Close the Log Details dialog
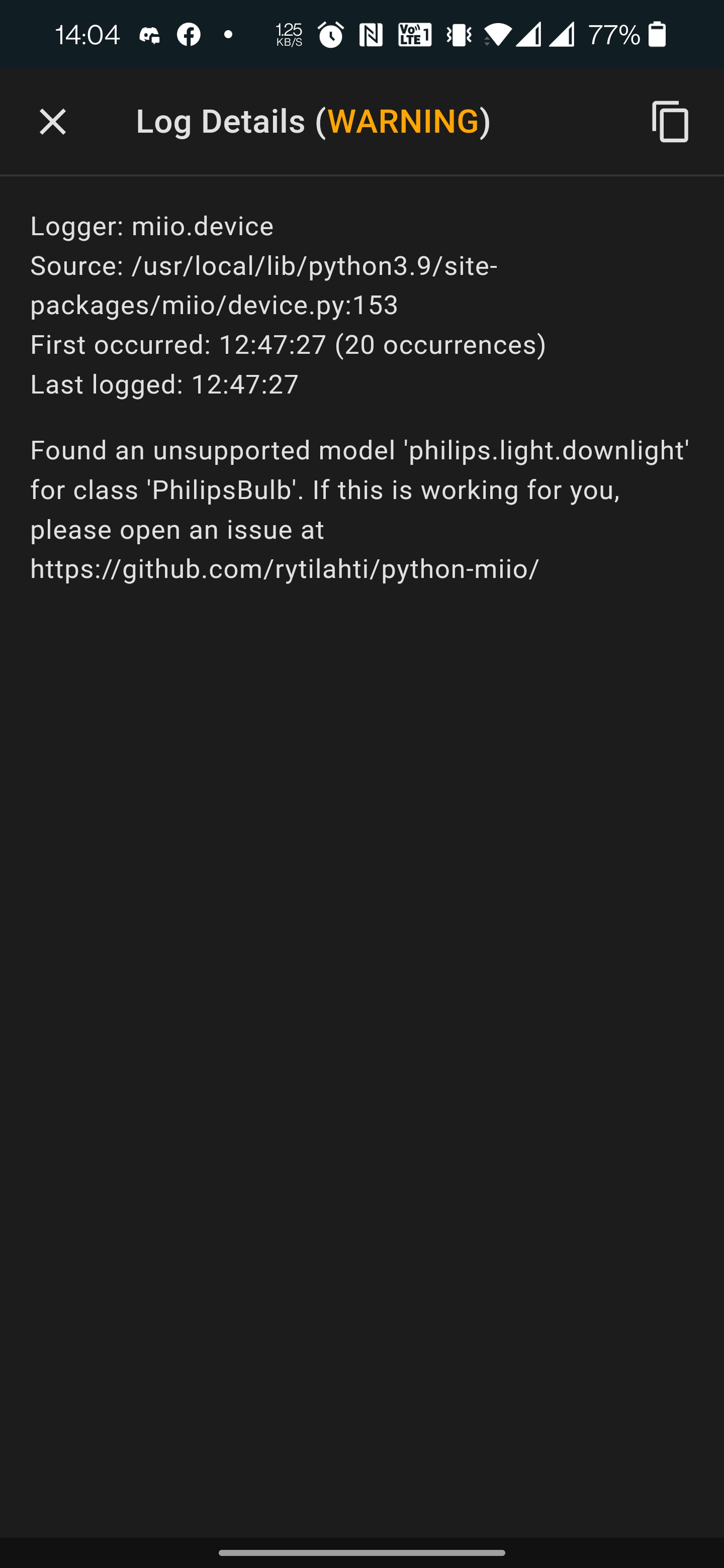The width and height of the screenshot is (724, 1568). tap(52, 122)
